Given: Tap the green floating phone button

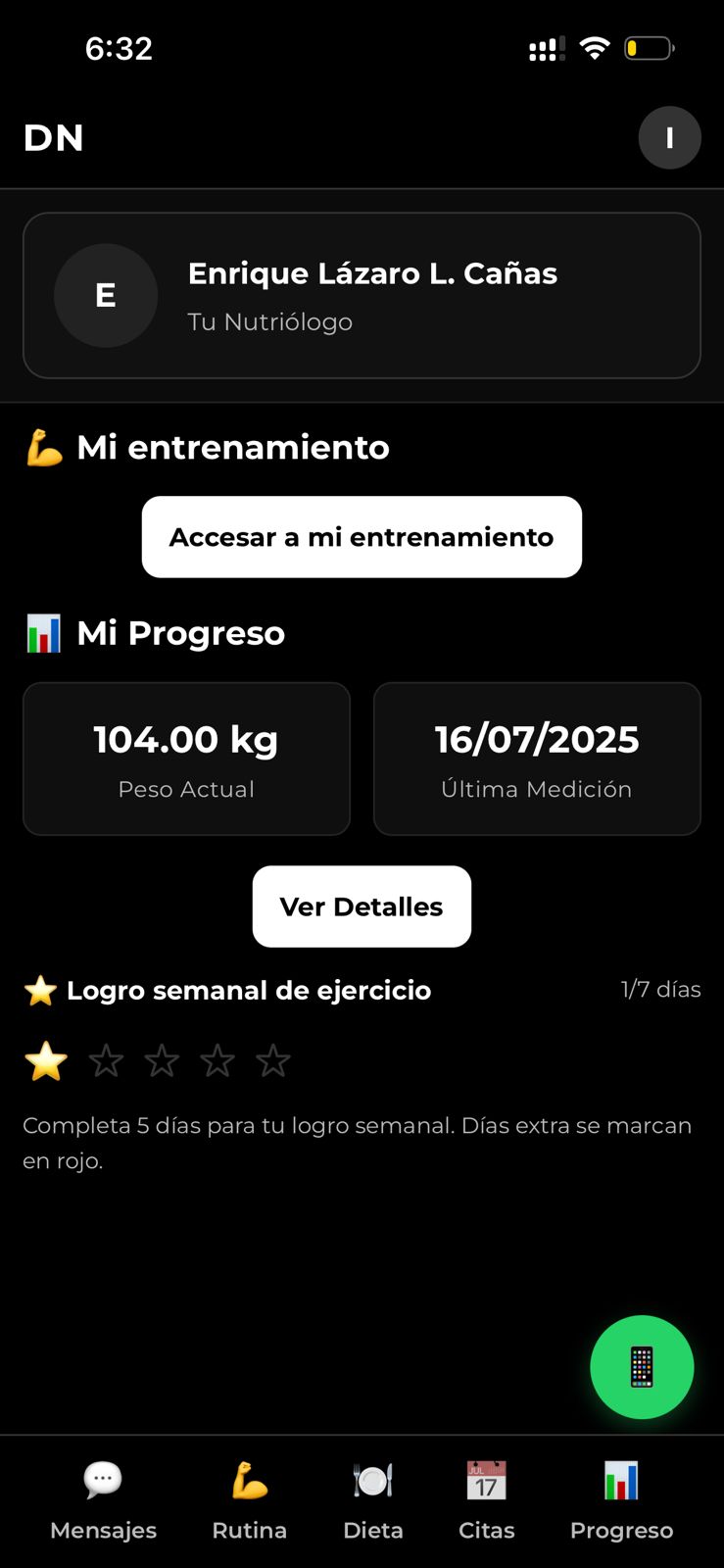Looking at the screenshot, I should (x=642, y=1366).
